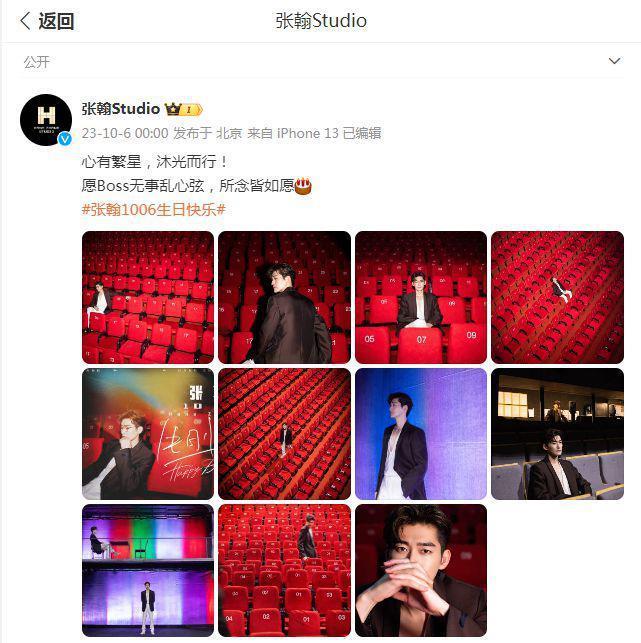
Task: Open 张翰Studio profile avatar
Action: 45,121
